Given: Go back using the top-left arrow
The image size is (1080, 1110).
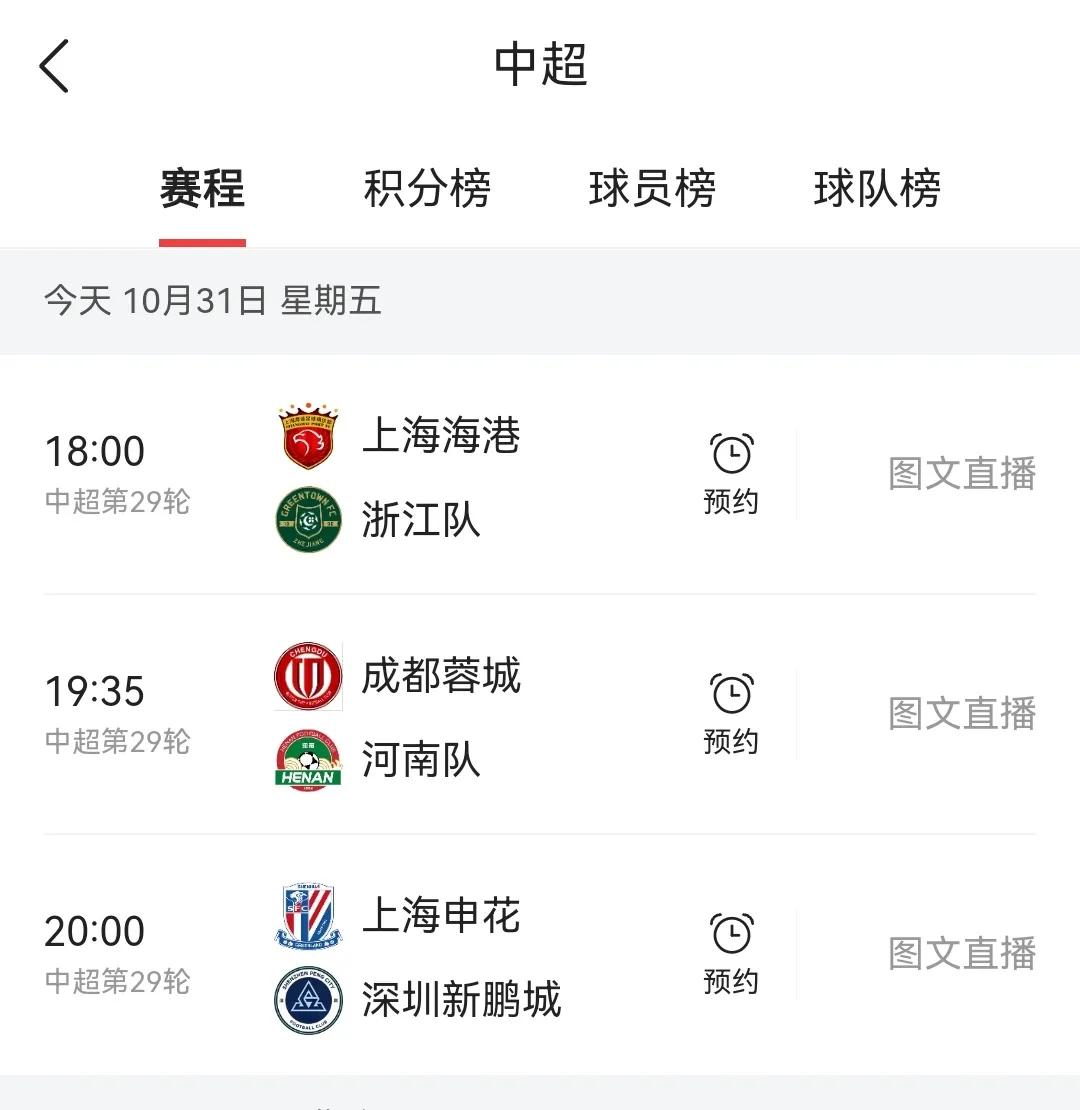Looking at the screenshot, I should tap(54, 66).
